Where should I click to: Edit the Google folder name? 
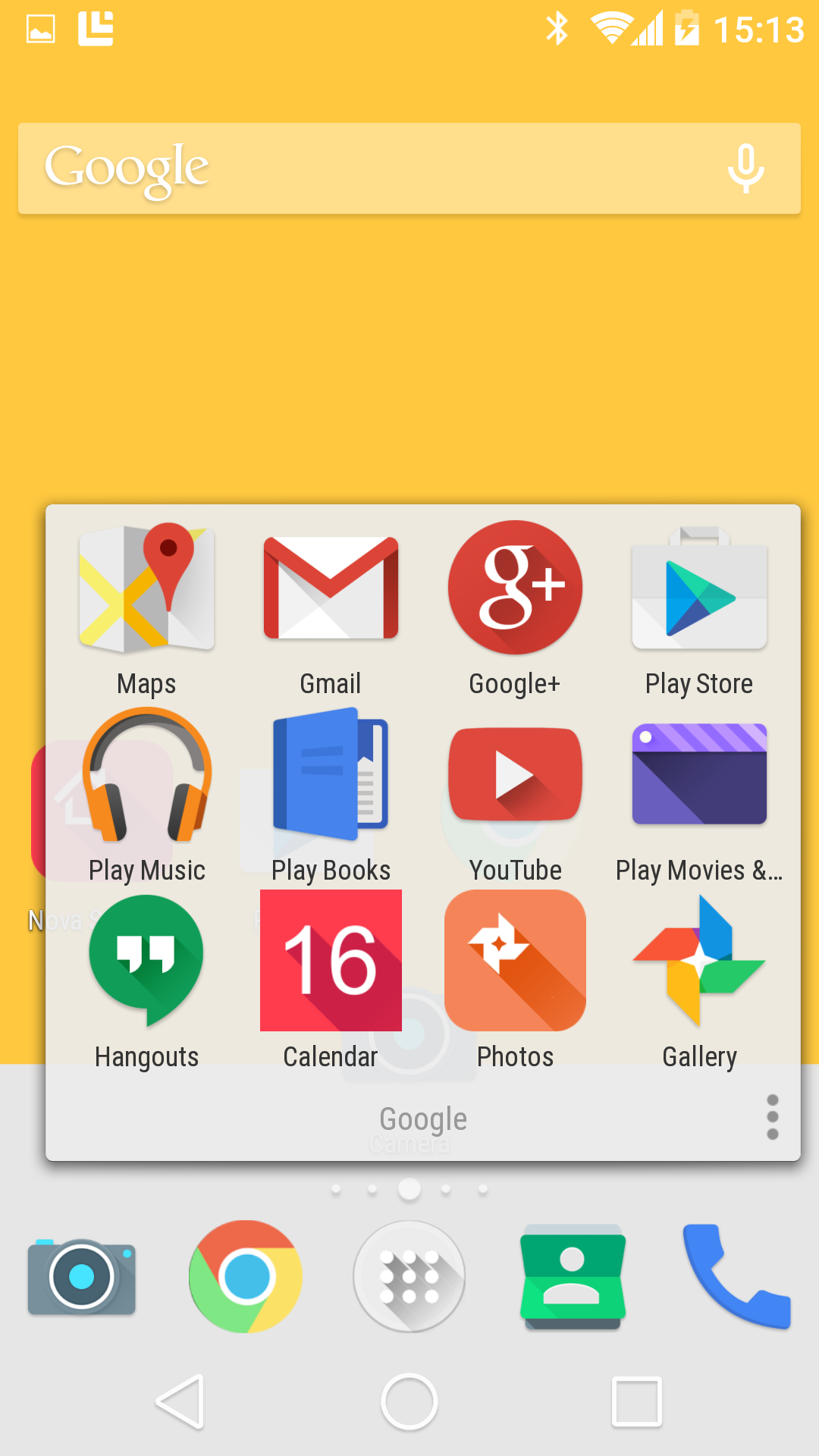pos(422,1119)
